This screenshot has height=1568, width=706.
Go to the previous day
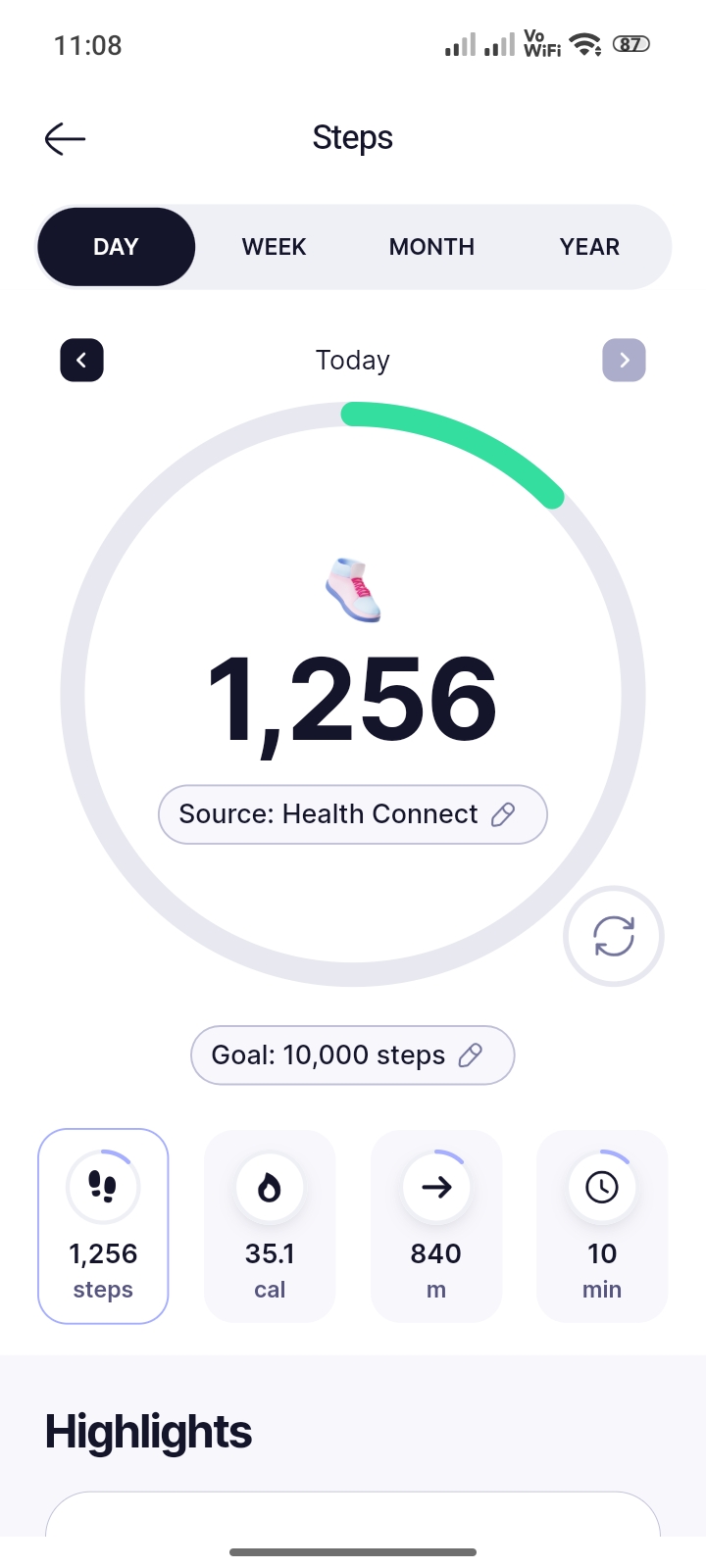(x=81, y=360)
